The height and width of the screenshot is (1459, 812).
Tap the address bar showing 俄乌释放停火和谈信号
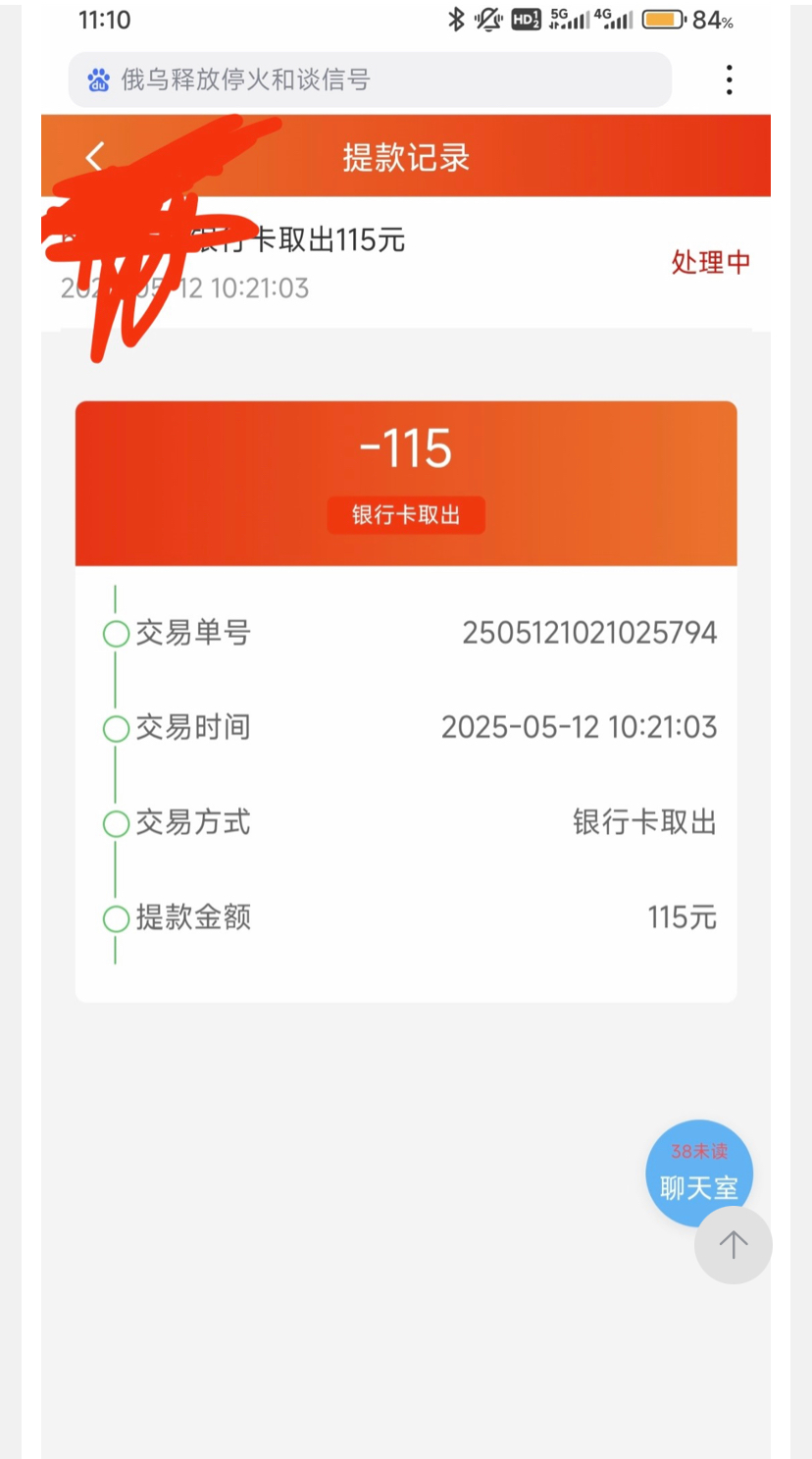point(369,79)
